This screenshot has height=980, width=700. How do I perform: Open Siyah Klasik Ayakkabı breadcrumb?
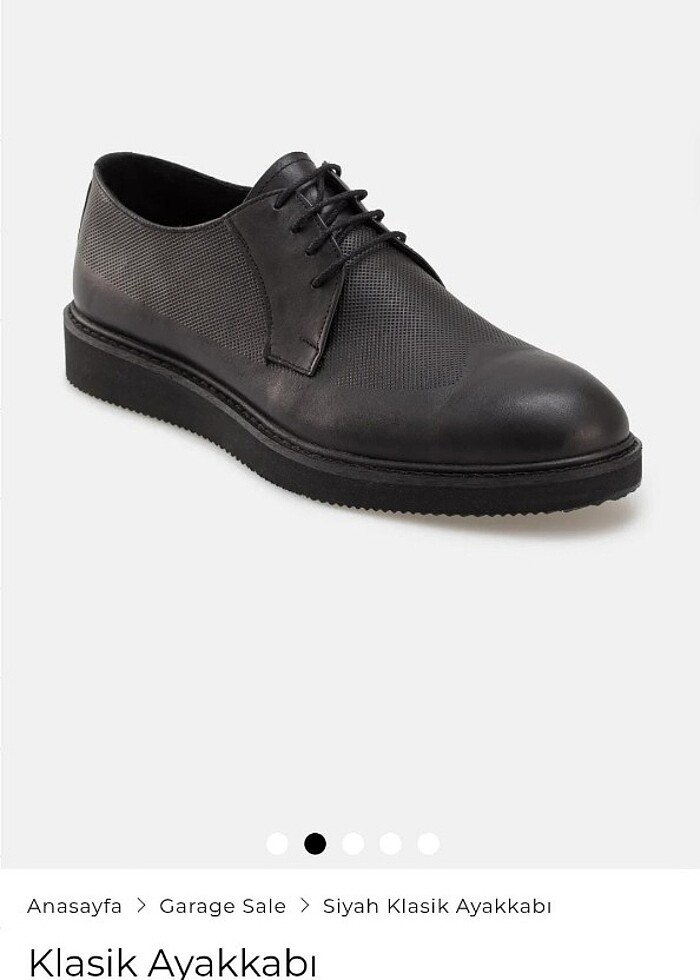point(437,906)
